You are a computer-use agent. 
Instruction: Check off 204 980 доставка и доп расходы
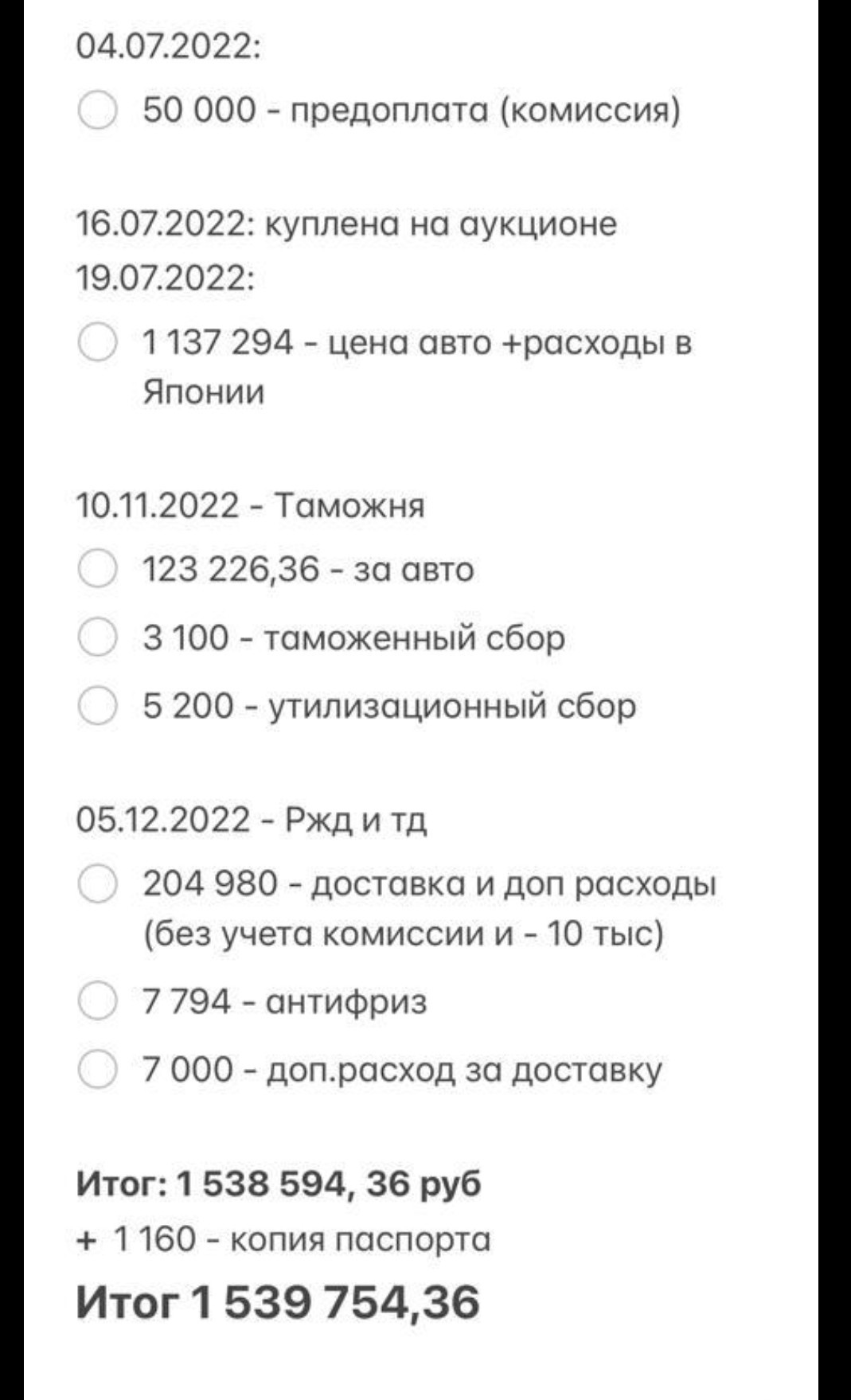click(x=97, y=884)
